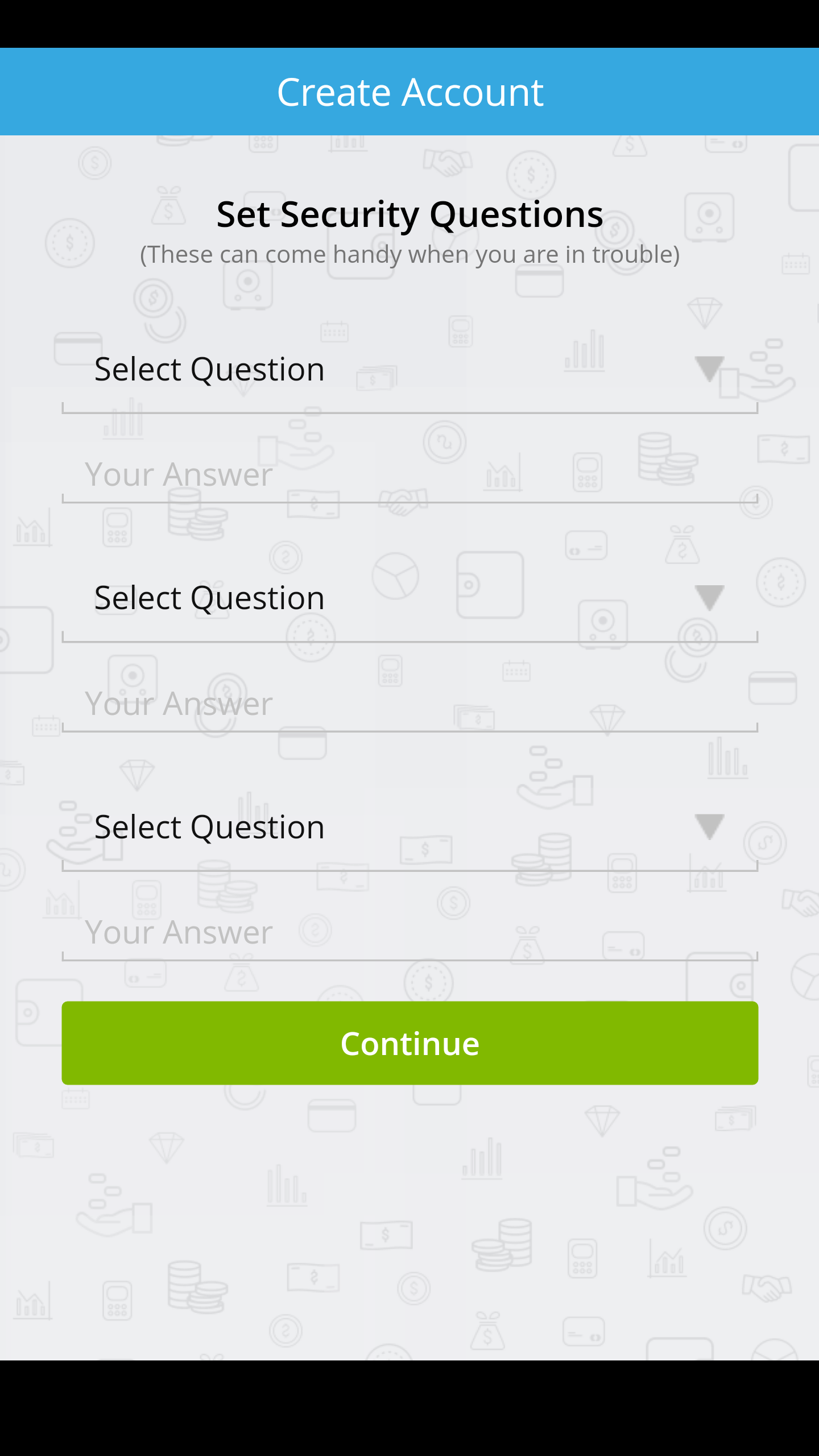
Task: Select the third Your Answer field
Action: (409, 933)
